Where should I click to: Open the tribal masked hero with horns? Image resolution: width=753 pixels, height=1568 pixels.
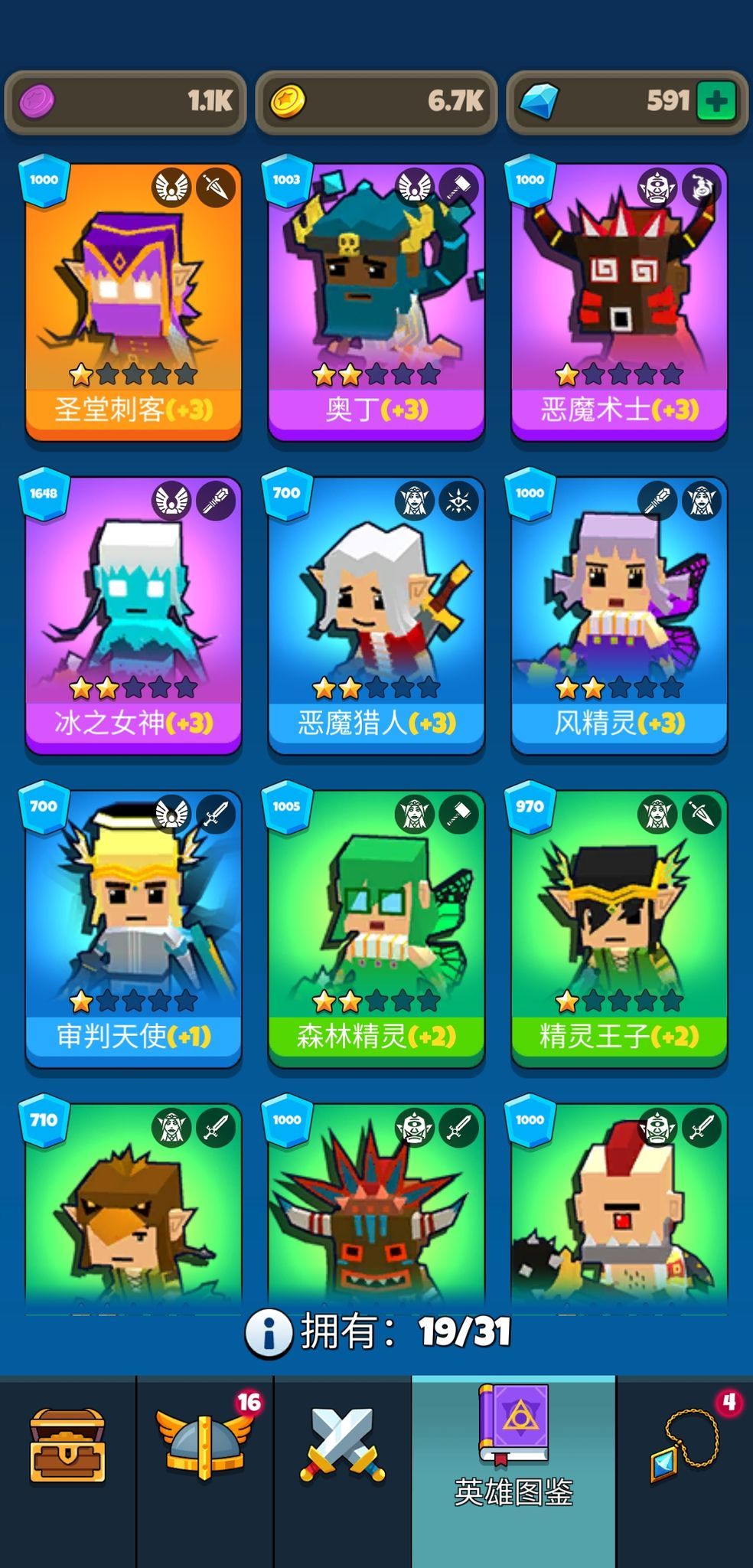[x=376, y=1210]
